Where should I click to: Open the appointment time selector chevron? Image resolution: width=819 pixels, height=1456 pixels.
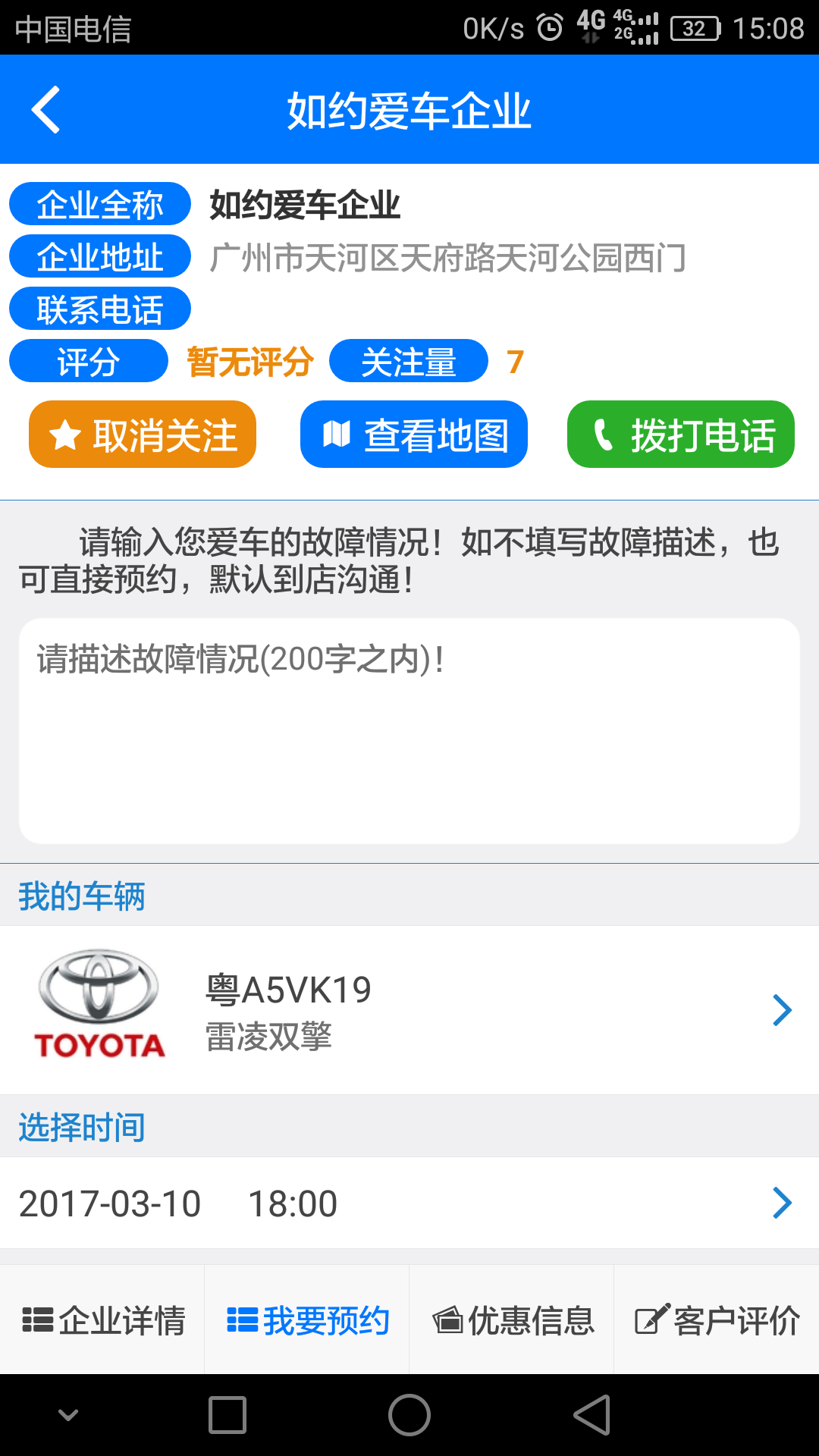(782, 1203)
